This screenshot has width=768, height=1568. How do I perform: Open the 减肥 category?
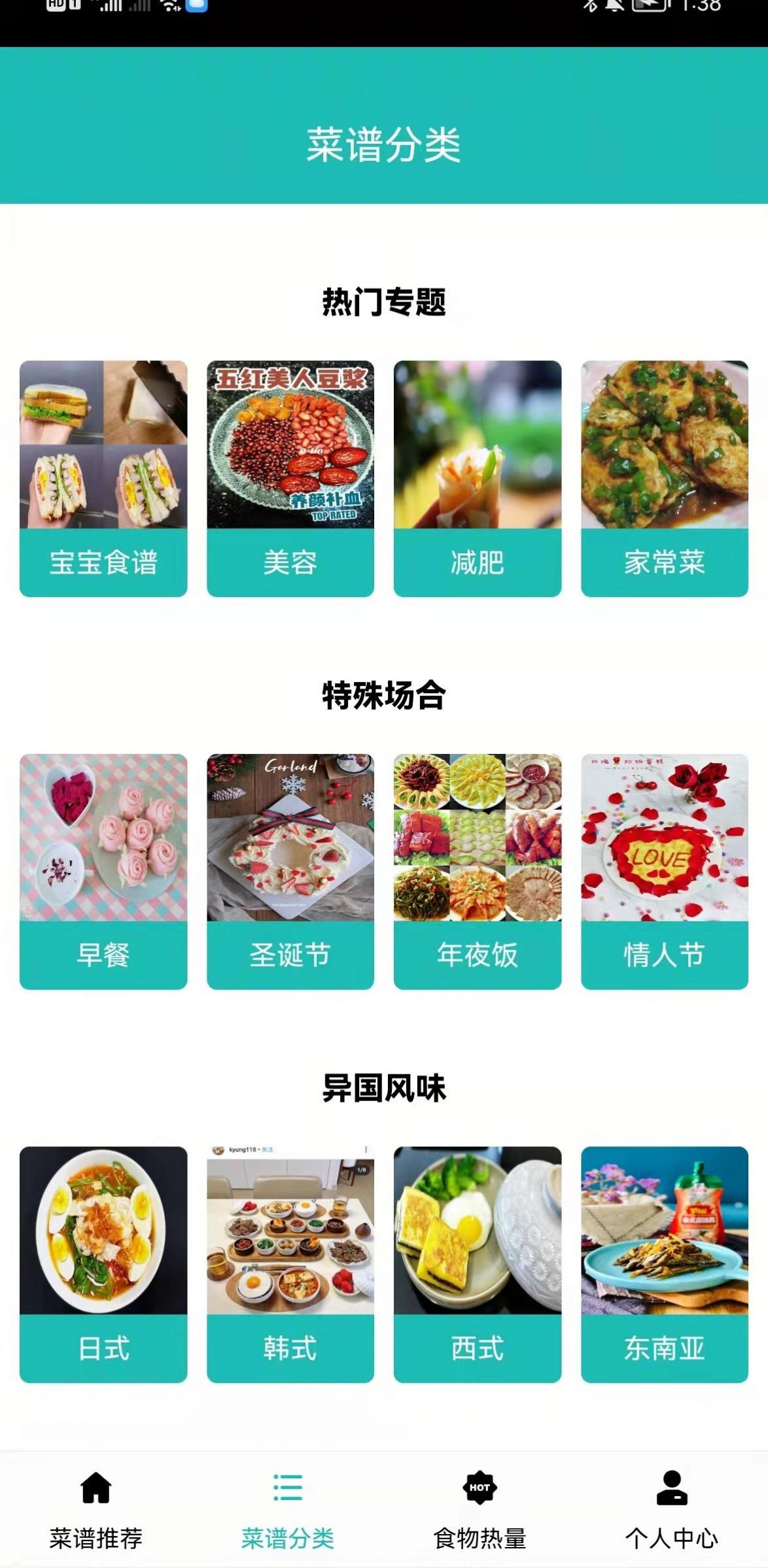pyautogui.click(x=477, y=479)
